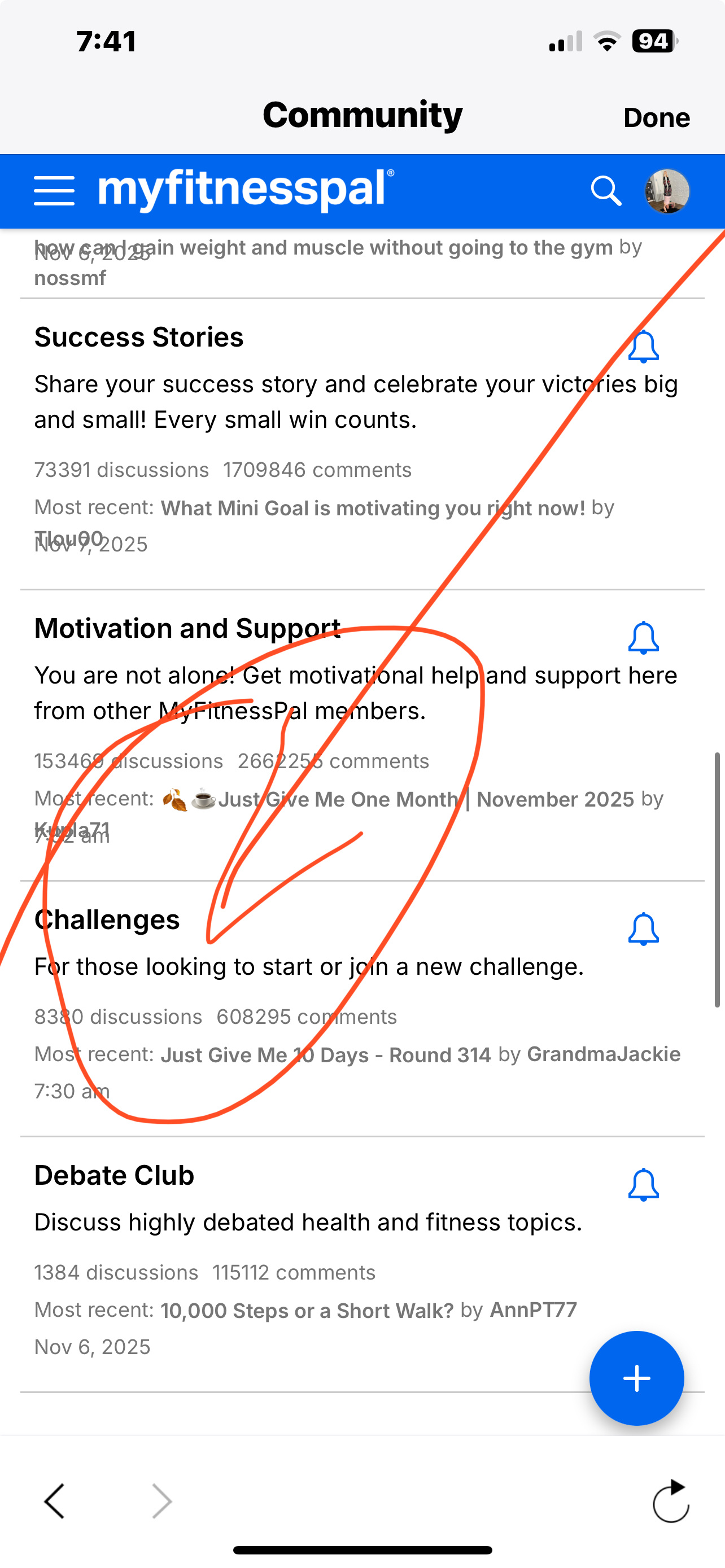Open the hamburger menu
This screenshot has height=1568, width=725.
54,191
